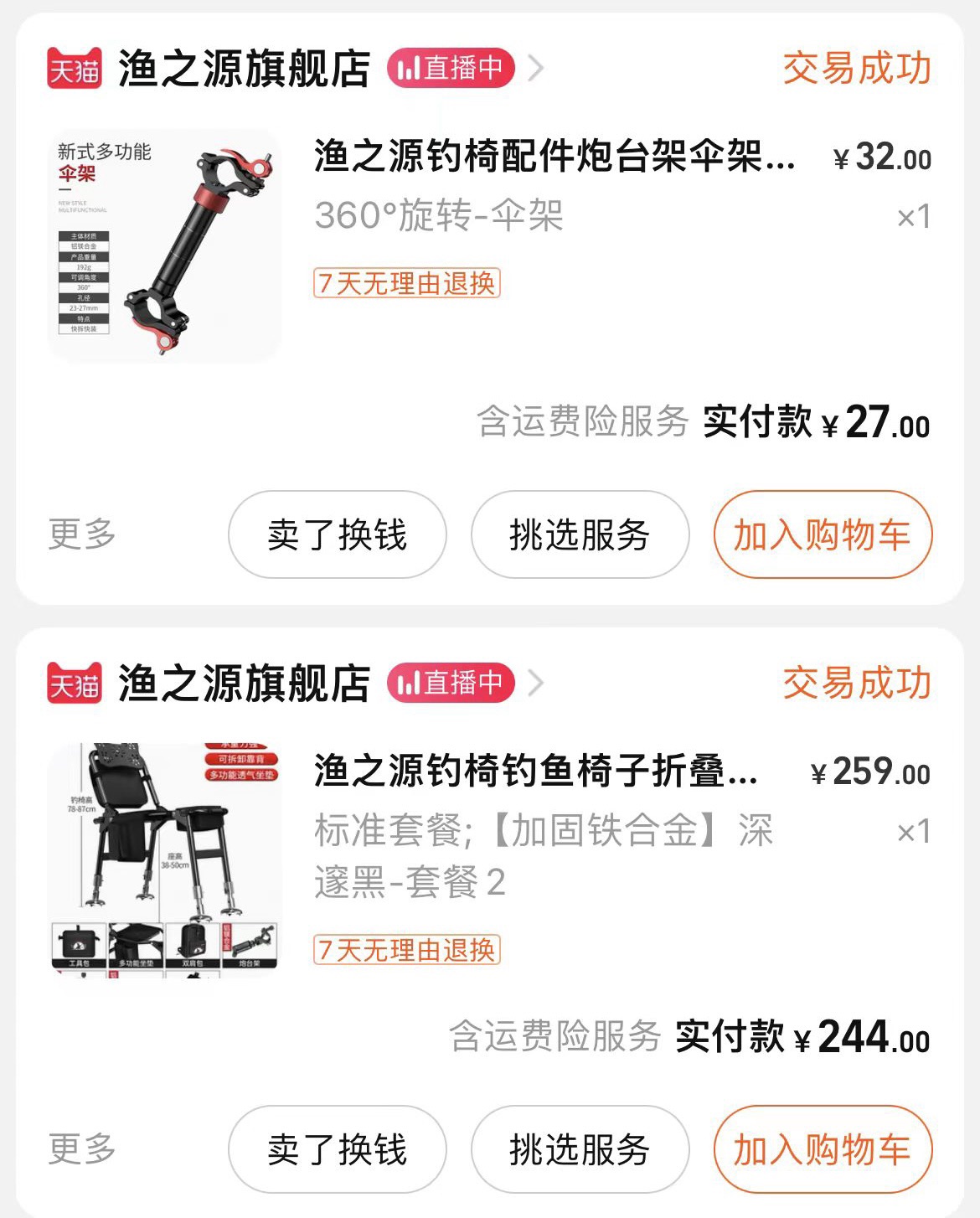Open the 渔之源钓椅配件炮台架伞架 order details

(554, 157)
